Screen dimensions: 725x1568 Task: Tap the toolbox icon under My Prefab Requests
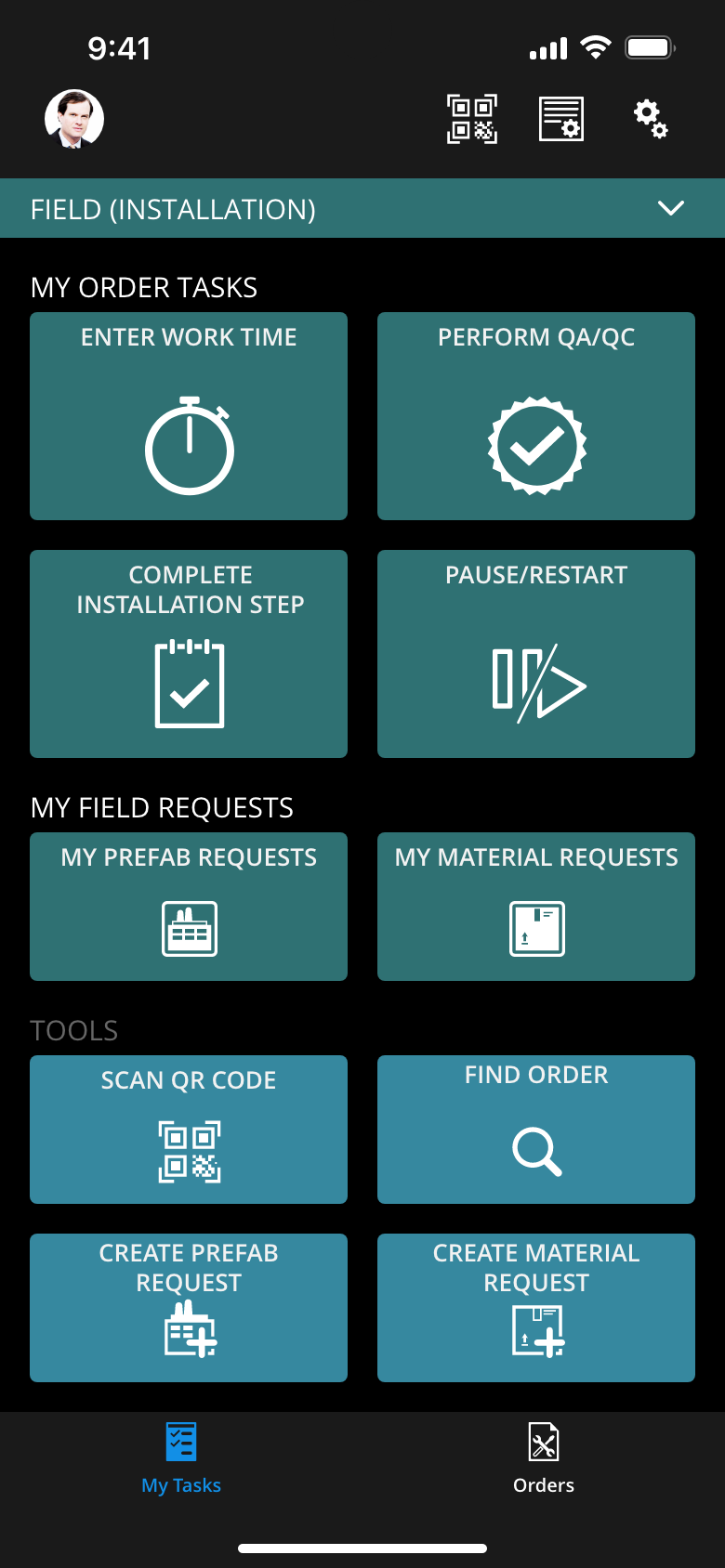(188, 926)
